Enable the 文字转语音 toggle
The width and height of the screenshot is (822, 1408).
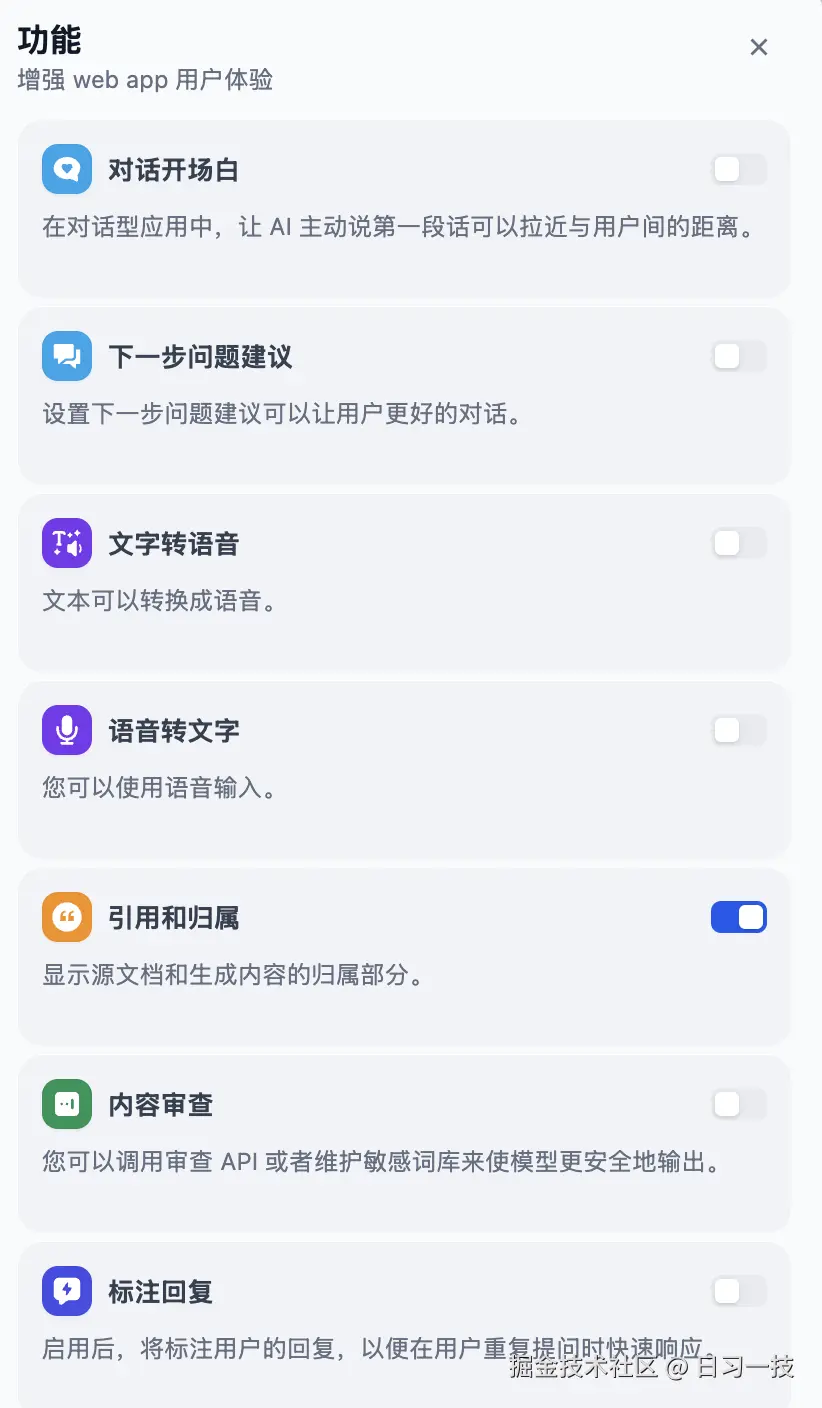pos(738,542)
